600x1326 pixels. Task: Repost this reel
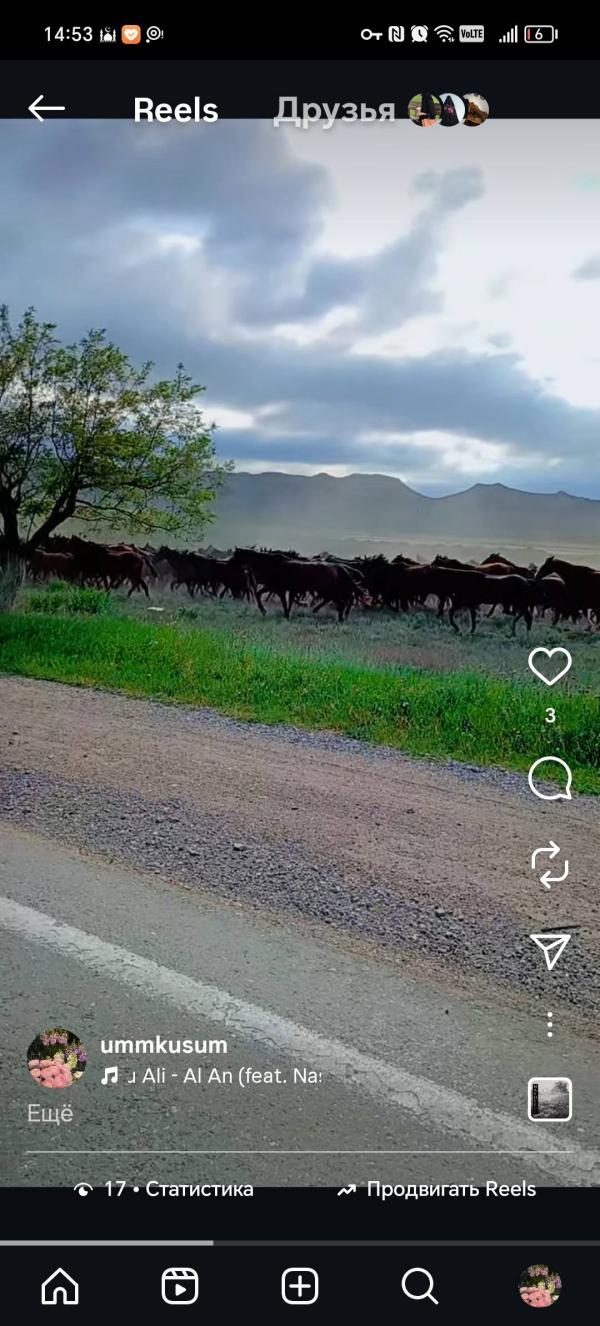(x=550, y=865)
